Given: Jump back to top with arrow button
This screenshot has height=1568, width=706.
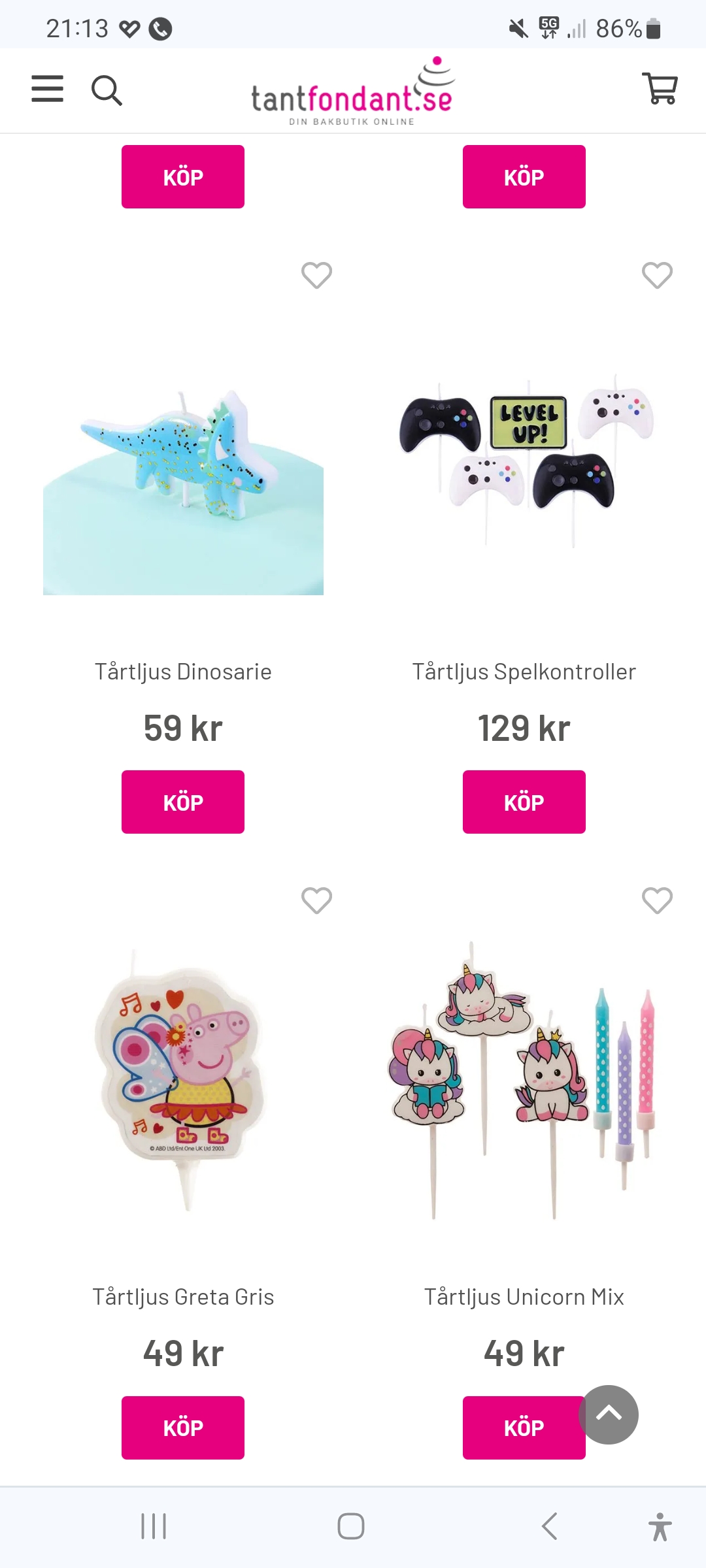Looking at the screenshot, I should [x=609, y=1414].
